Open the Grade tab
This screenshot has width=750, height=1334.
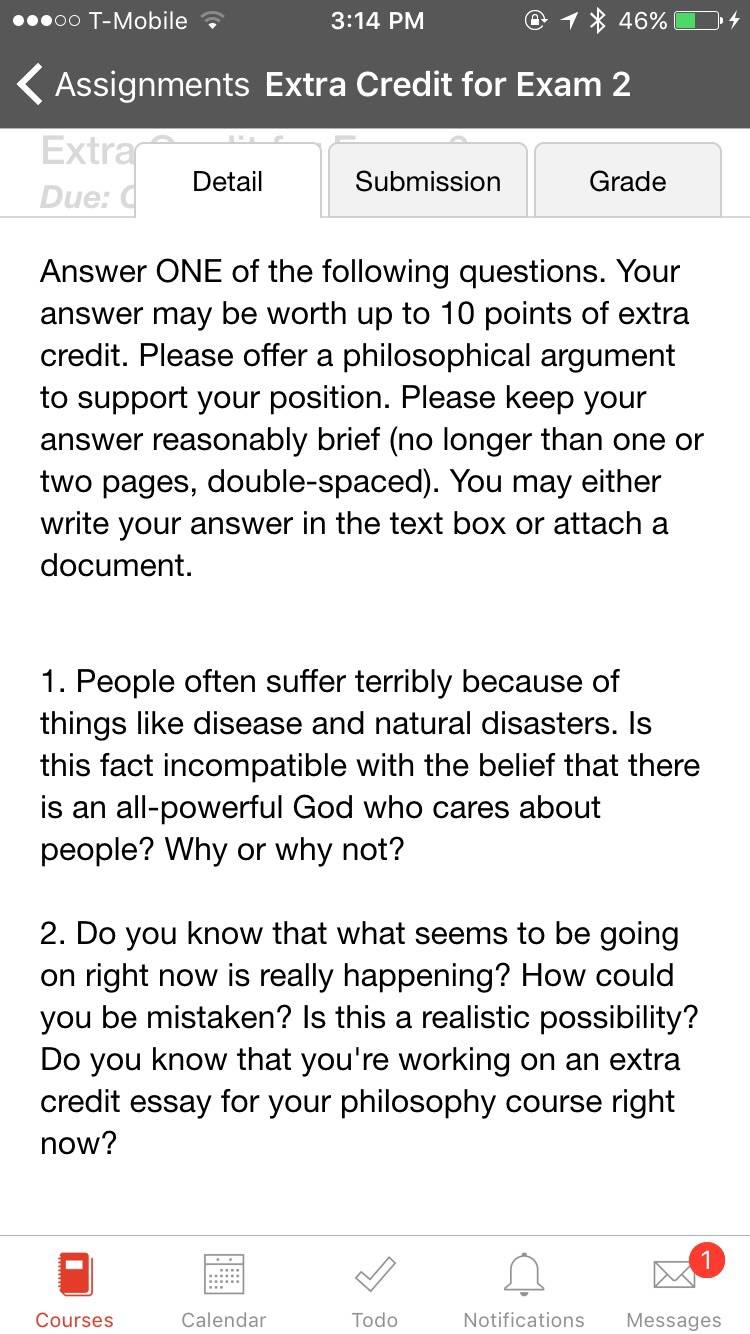(628, 181)
